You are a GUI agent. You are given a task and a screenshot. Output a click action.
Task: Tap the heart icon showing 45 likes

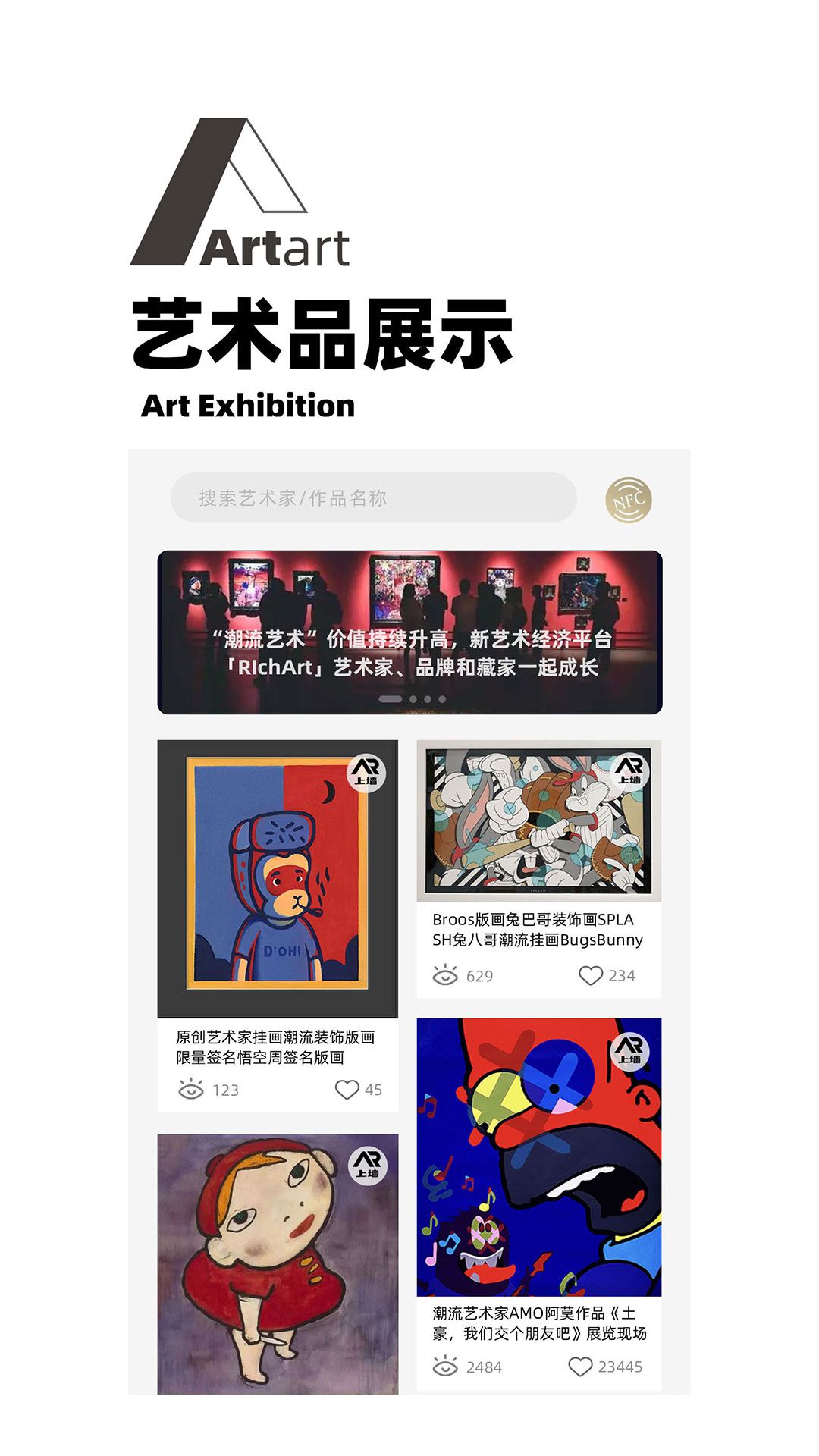[347, 1089]
